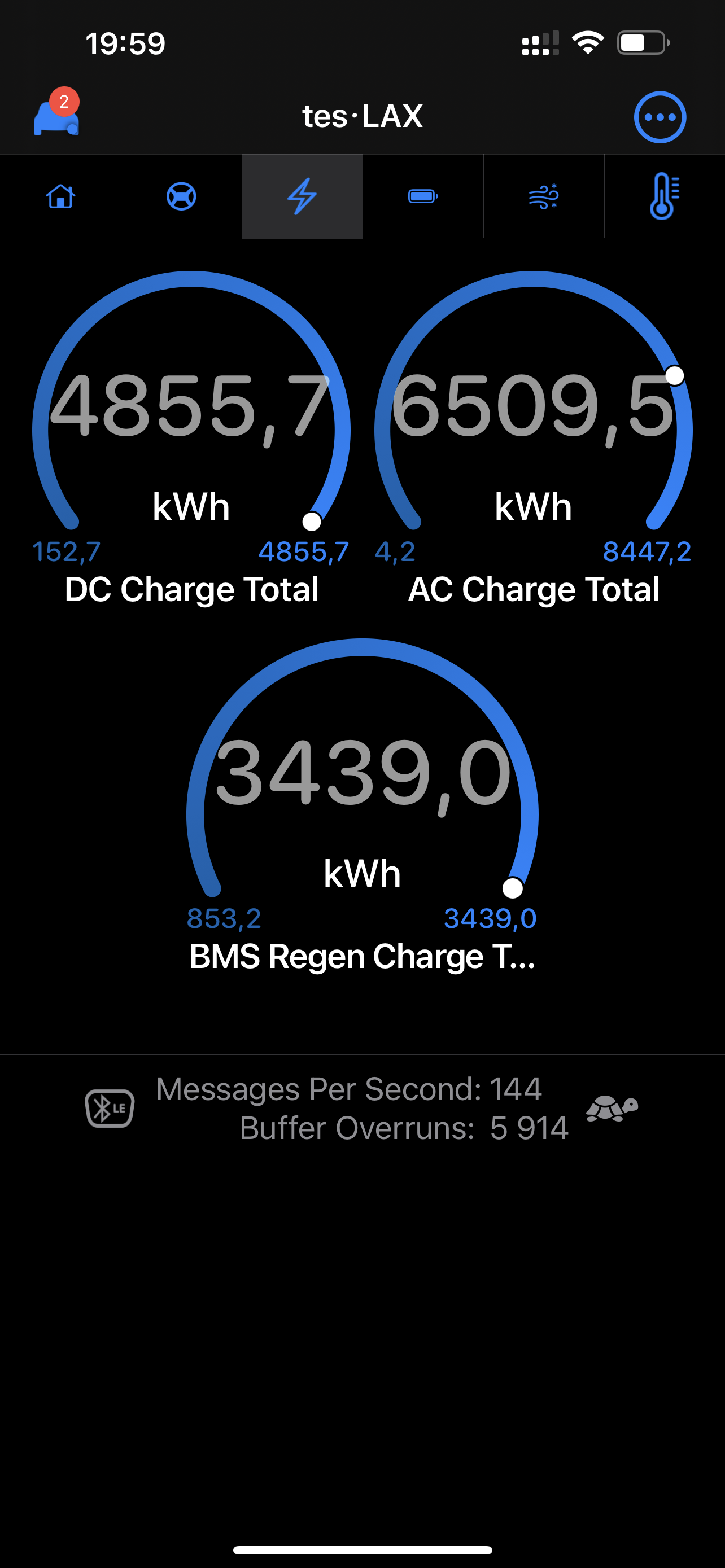Switch to the thermometer temperature tab
The height and width of the screenshot is (1568, 725).
[664, 196]
